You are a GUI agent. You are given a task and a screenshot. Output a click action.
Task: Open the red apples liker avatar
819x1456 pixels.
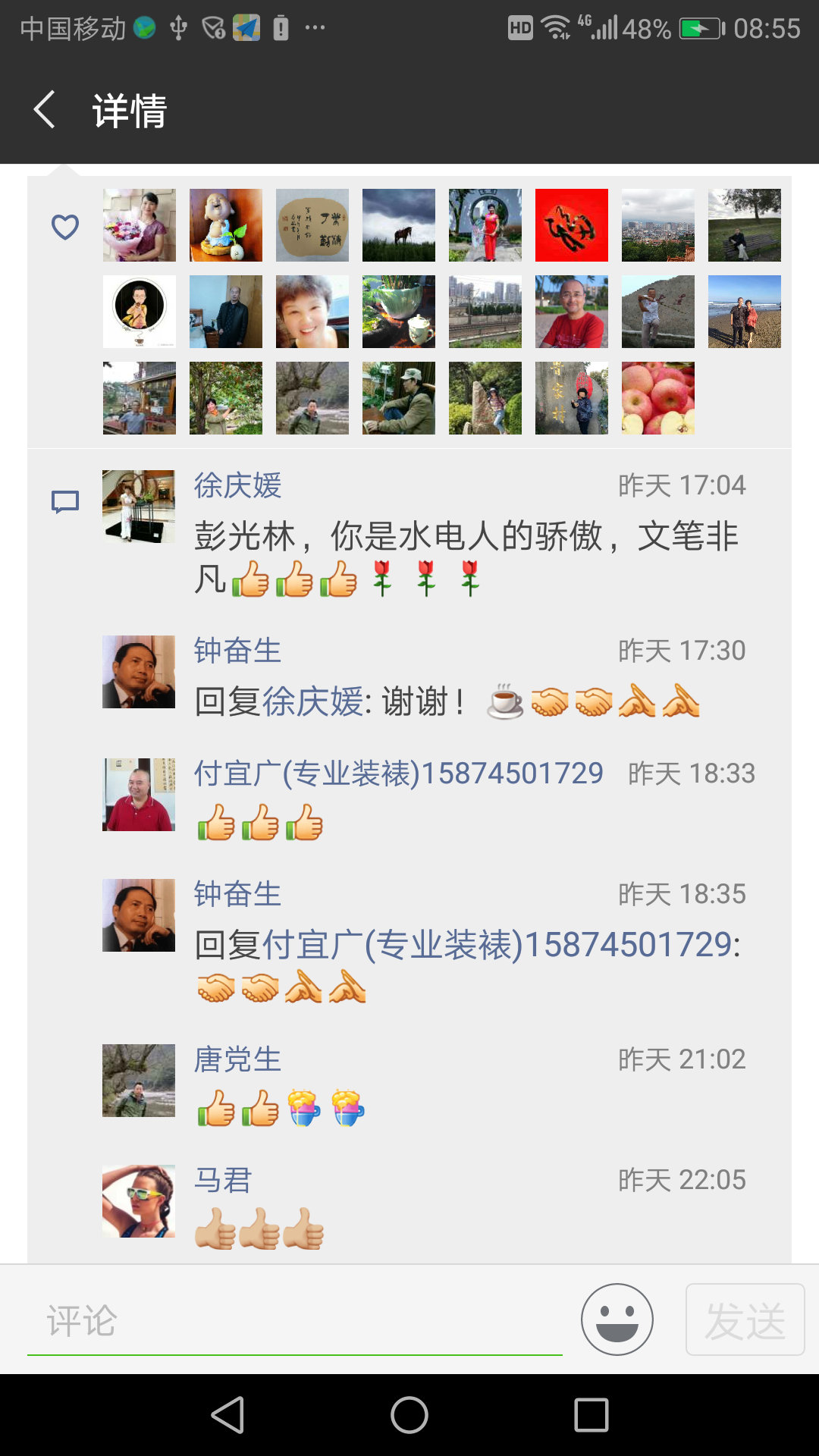pyautogui.click(x=657, y=398)
